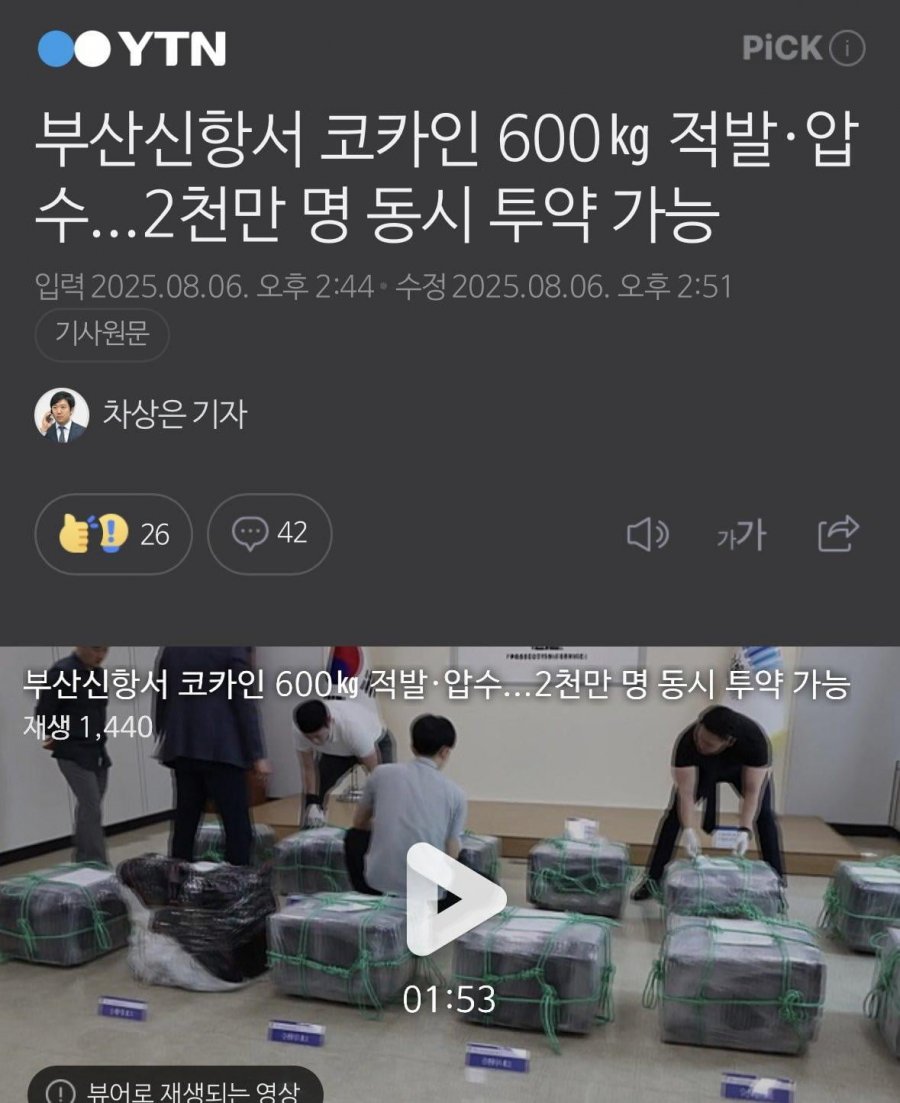Open the 기사원문 original article link
Image resolution: width=900 pixels, height=1103 pixels.
coord(102,335)
